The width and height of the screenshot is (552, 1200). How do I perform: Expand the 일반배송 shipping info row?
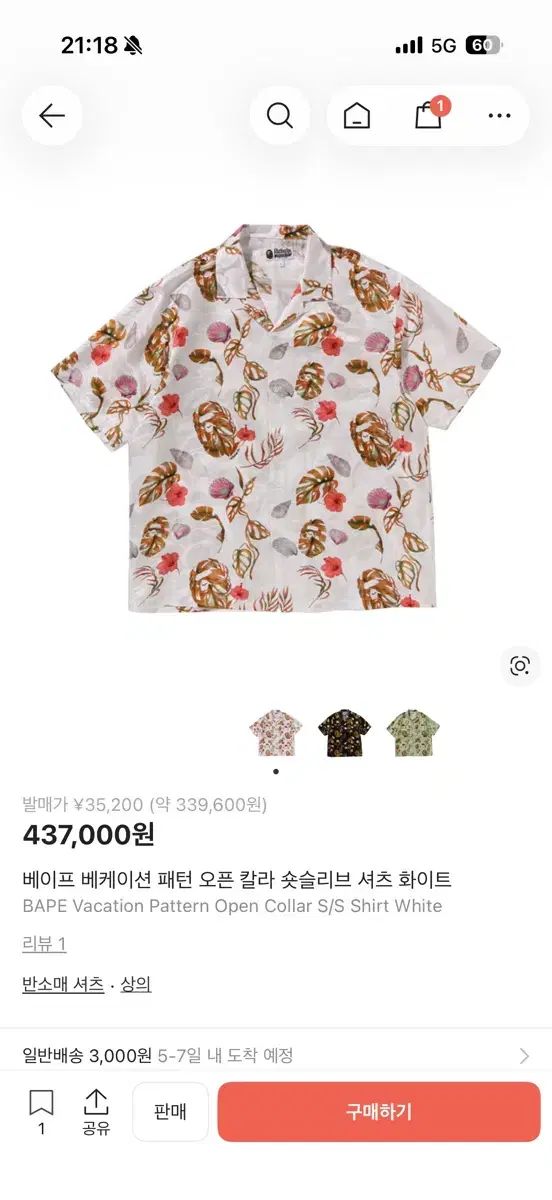click(276, 1055)
